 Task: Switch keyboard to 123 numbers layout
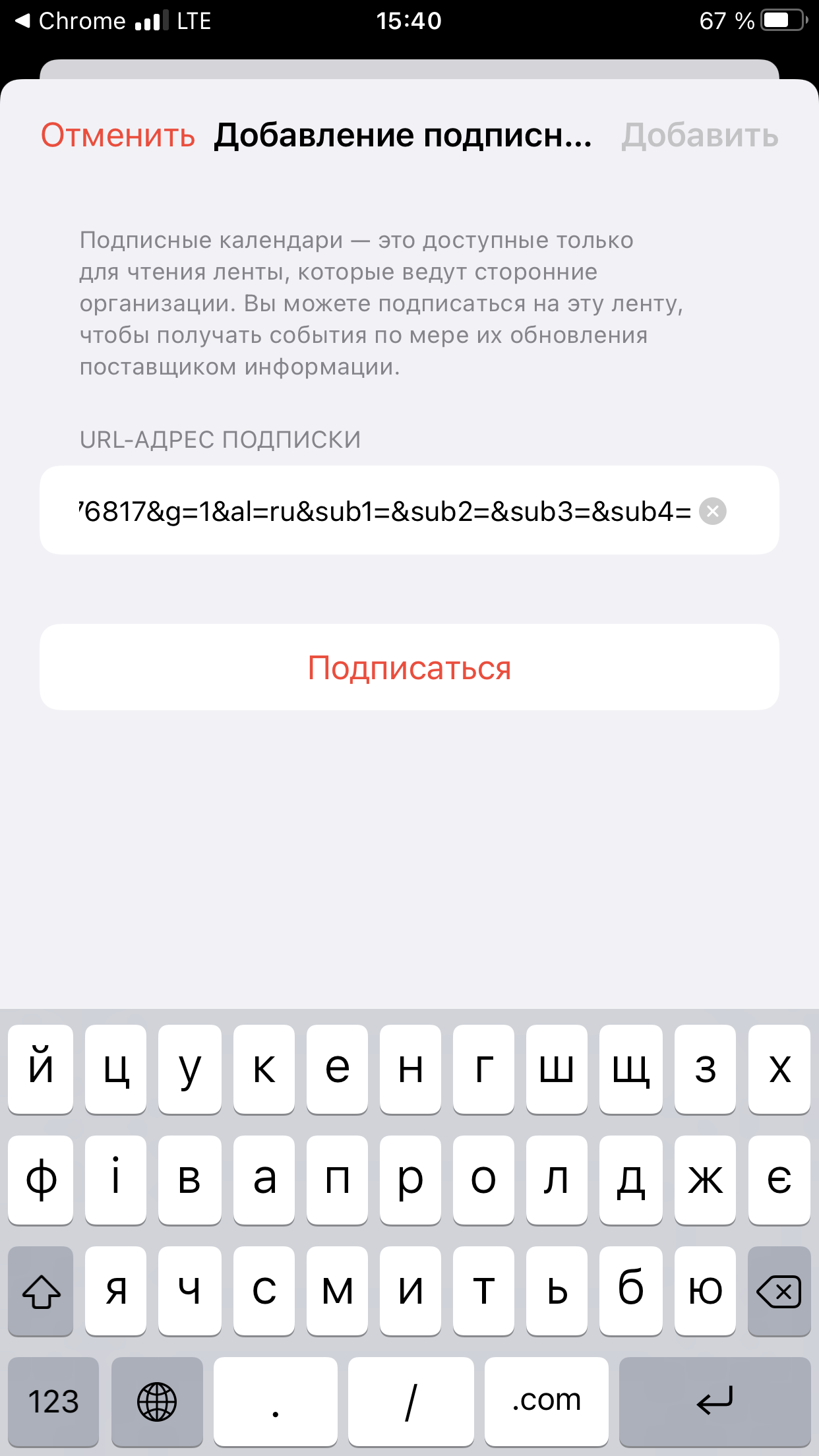[x=53, y=1401]
